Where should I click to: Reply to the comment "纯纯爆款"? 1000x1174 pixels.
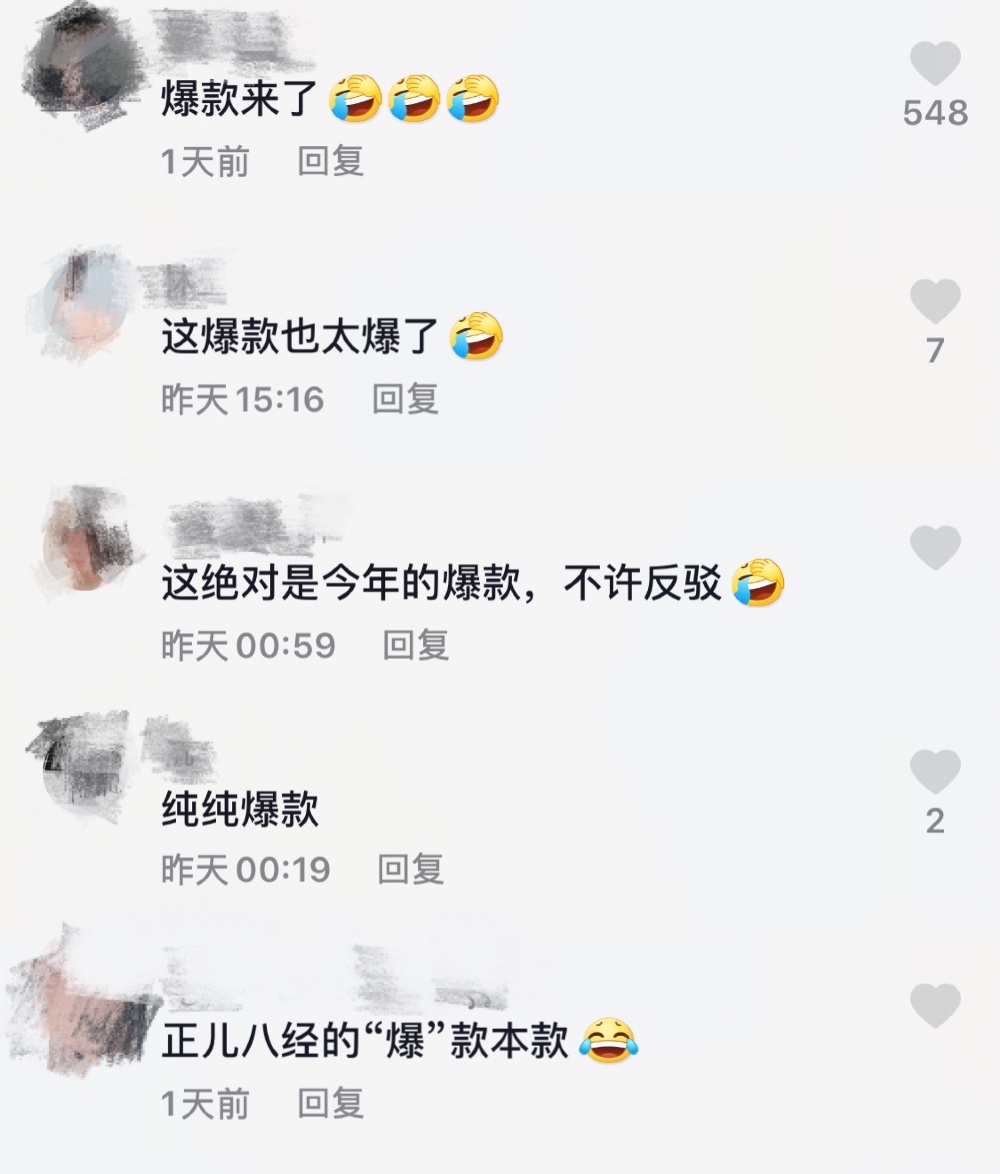pos(410,869)
